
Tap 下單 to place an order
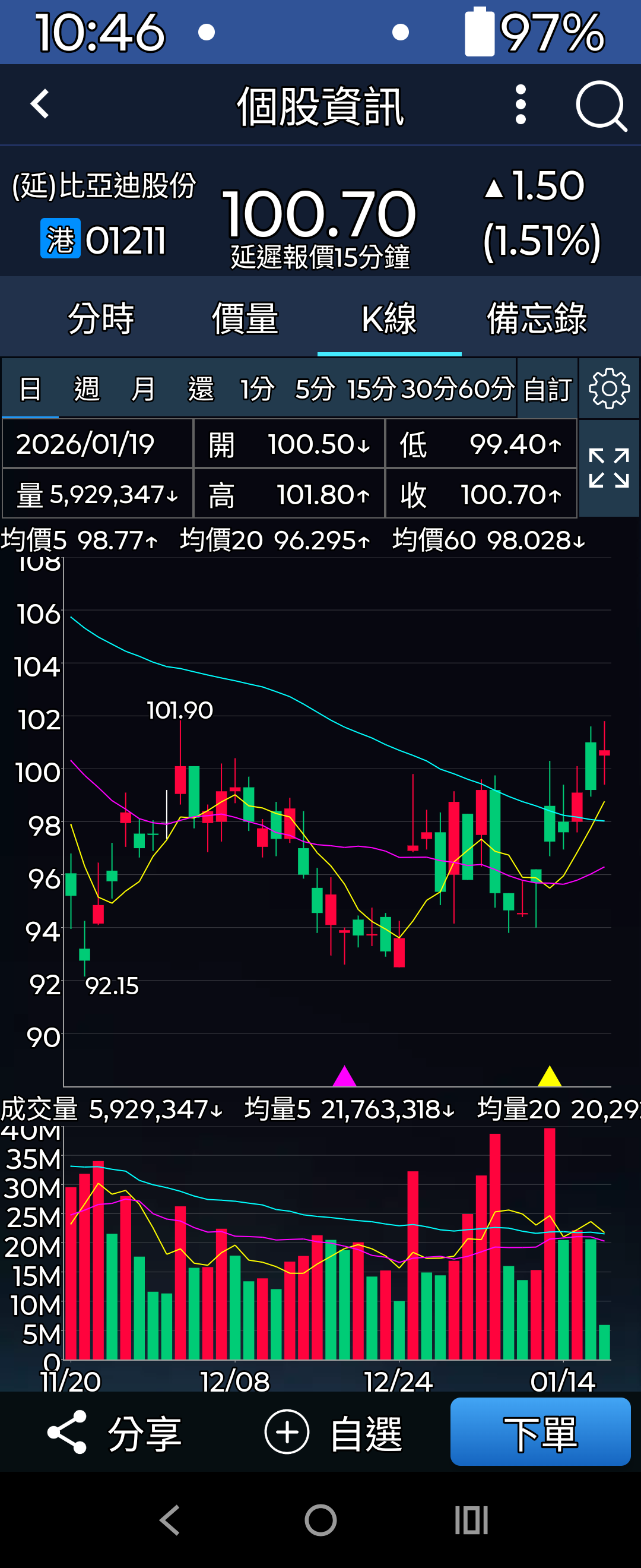click(540, 1433)
